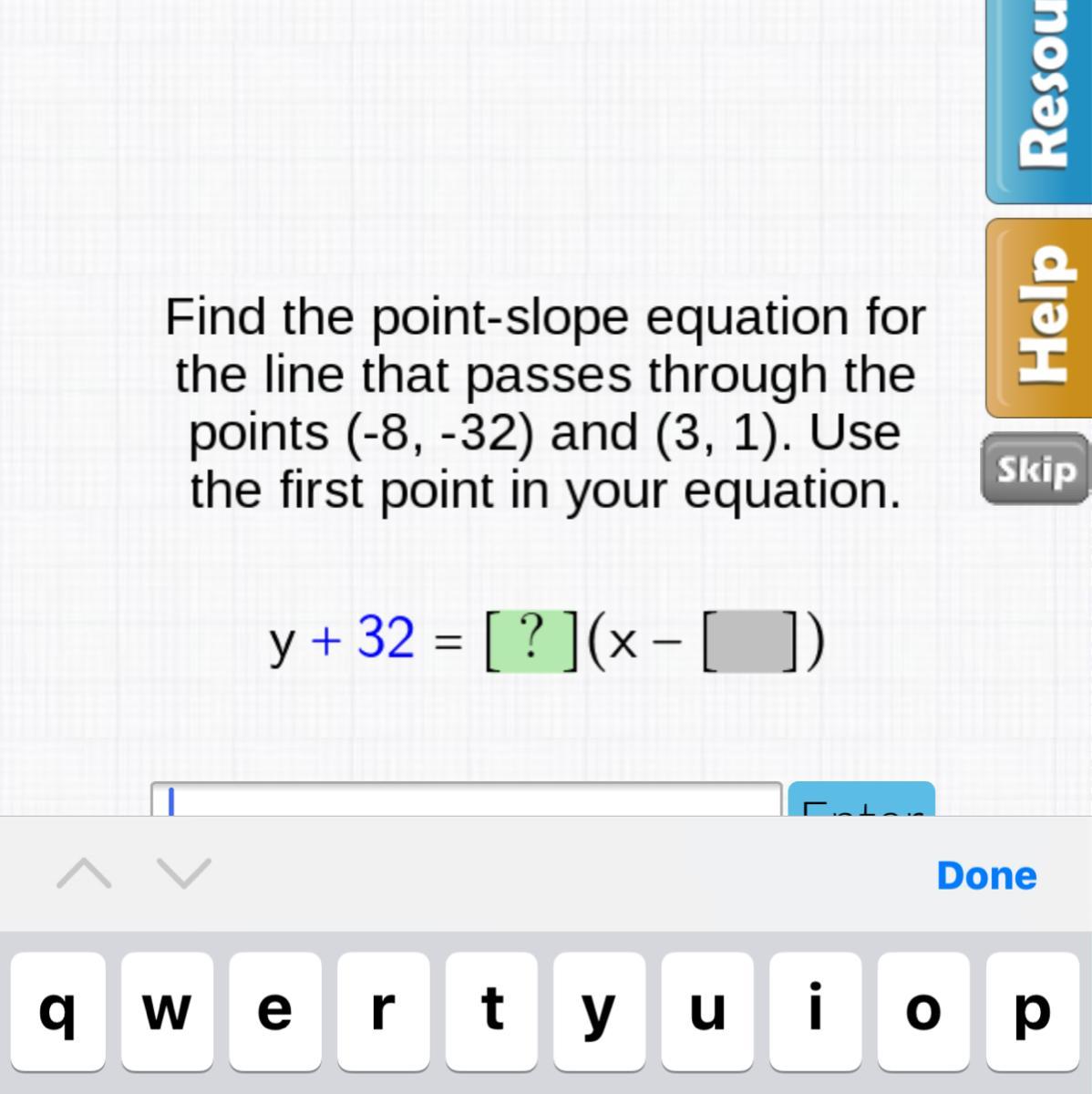
Task: Open the Resources side tab
Action: tap(1039, 100)
